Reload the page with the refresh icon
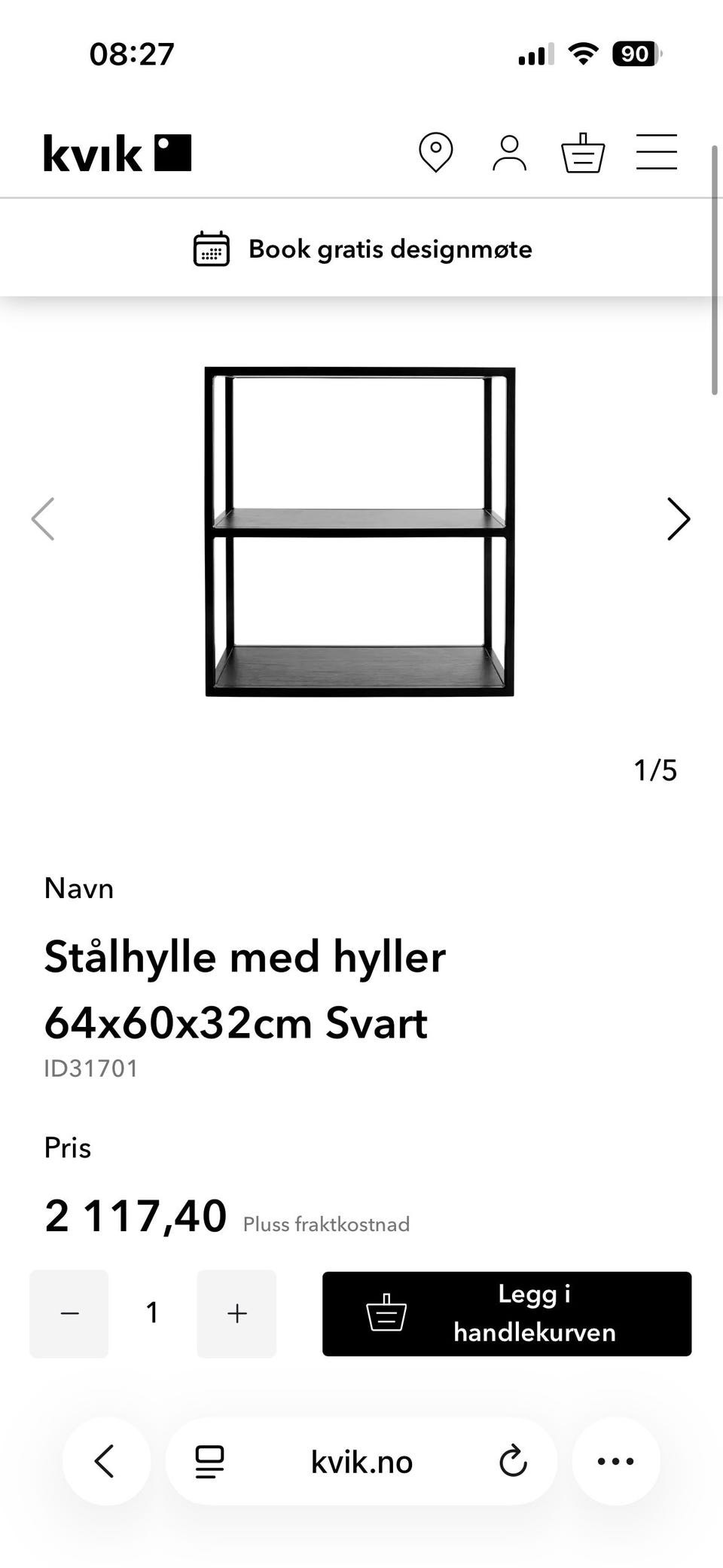 coord(514,1460)
